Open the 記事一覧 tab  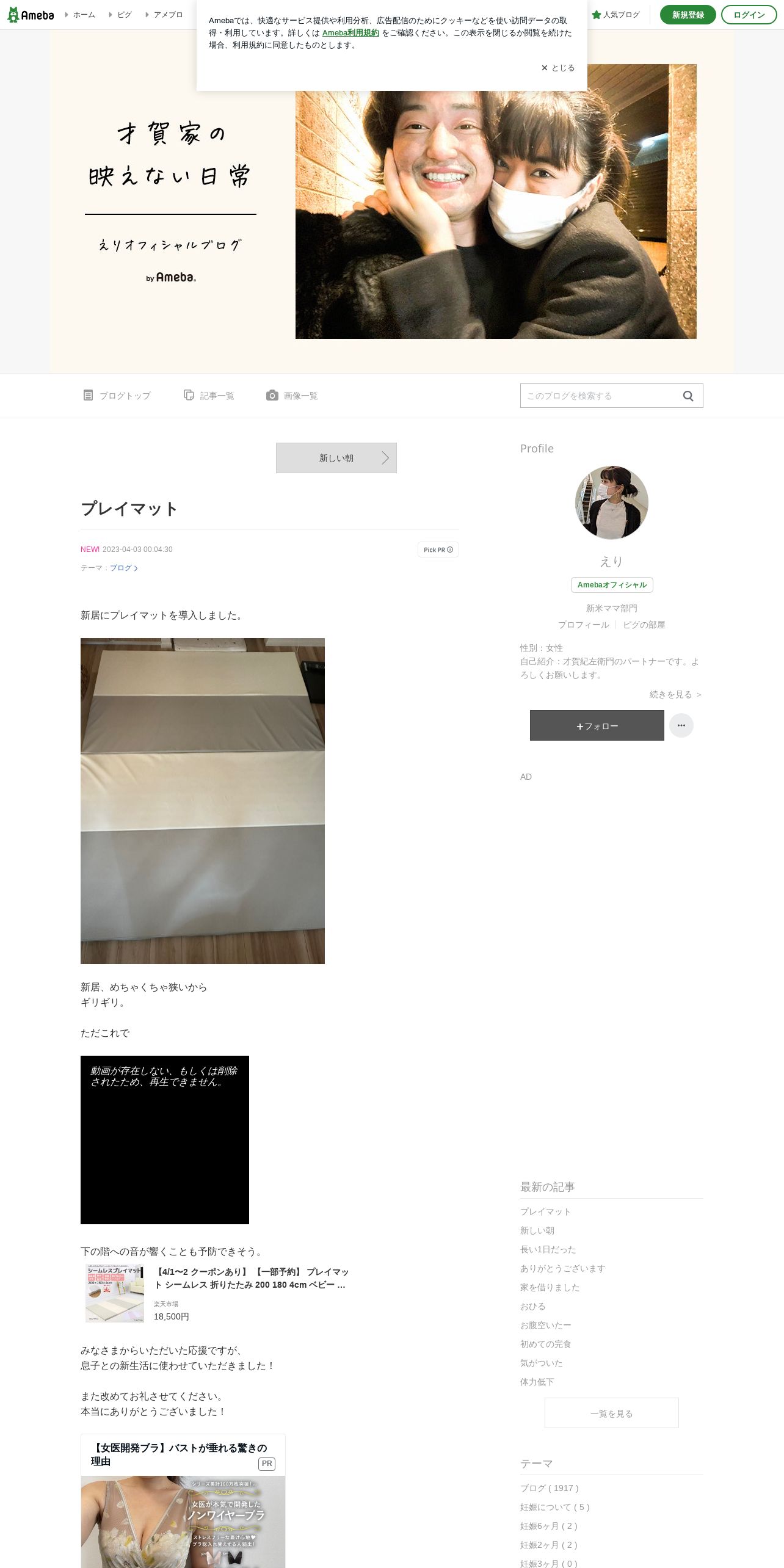209,396
